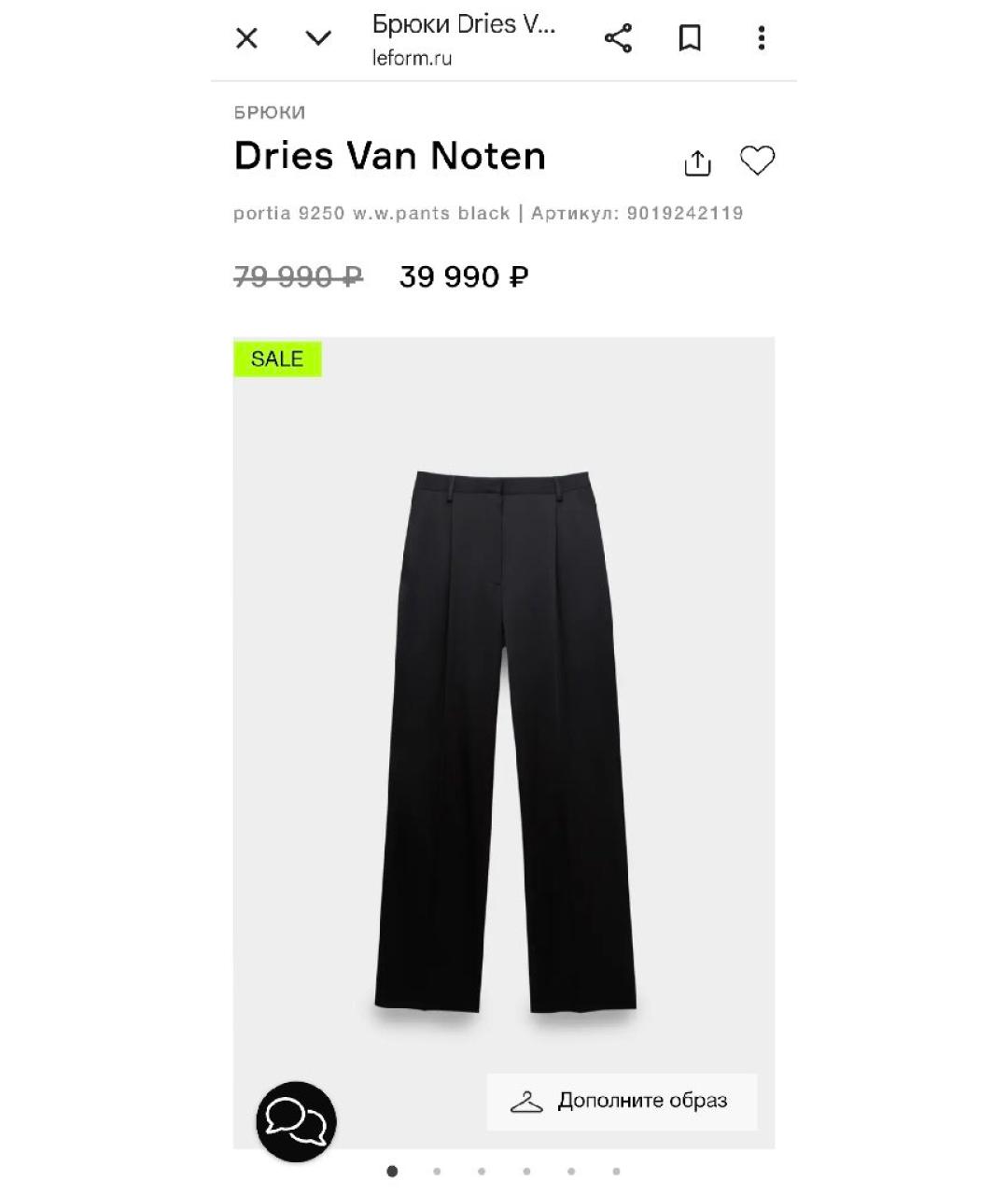Tap the upload/export icon next to the product title
Screen dimensions: 1008x1195
696,160
